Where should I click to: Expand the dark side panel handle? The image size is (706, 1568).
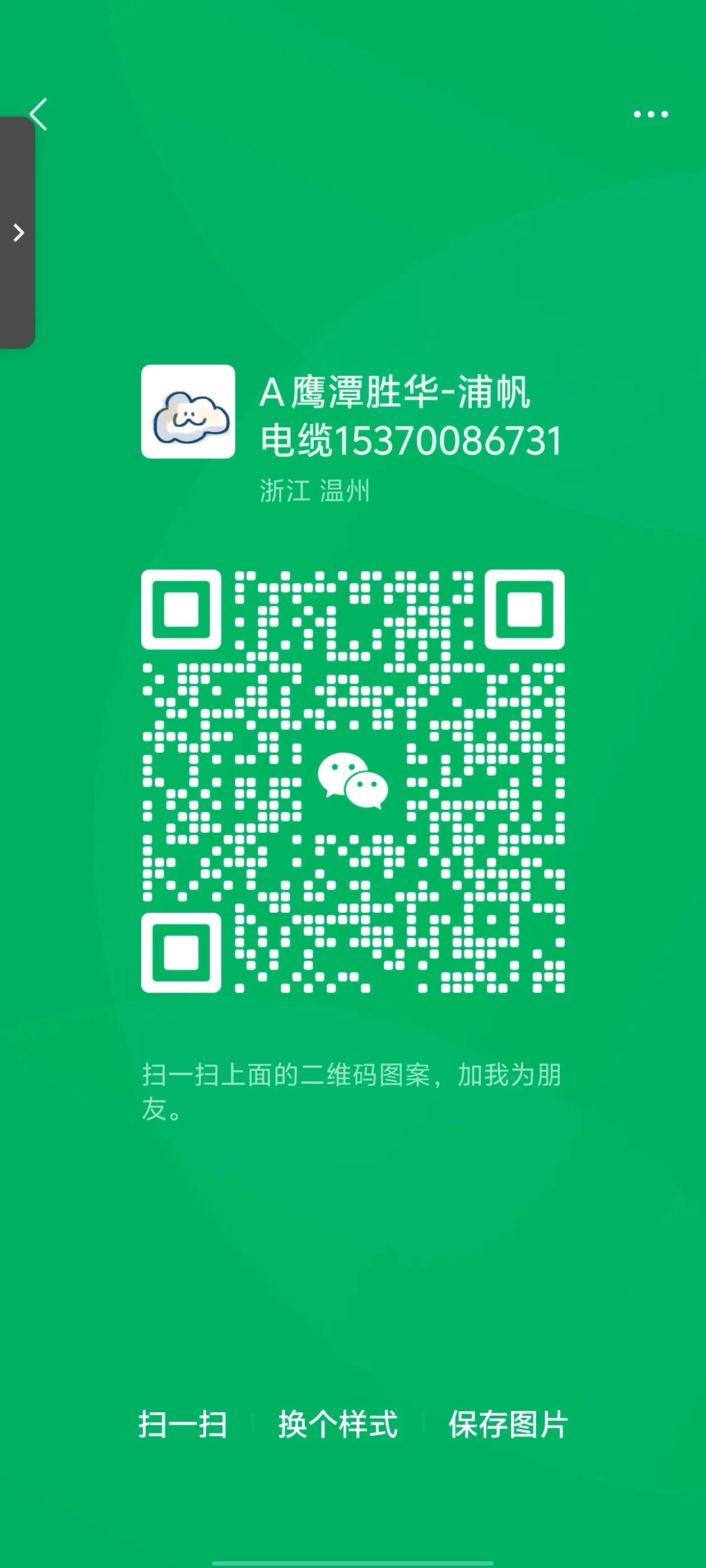click(x=18, y=232)
